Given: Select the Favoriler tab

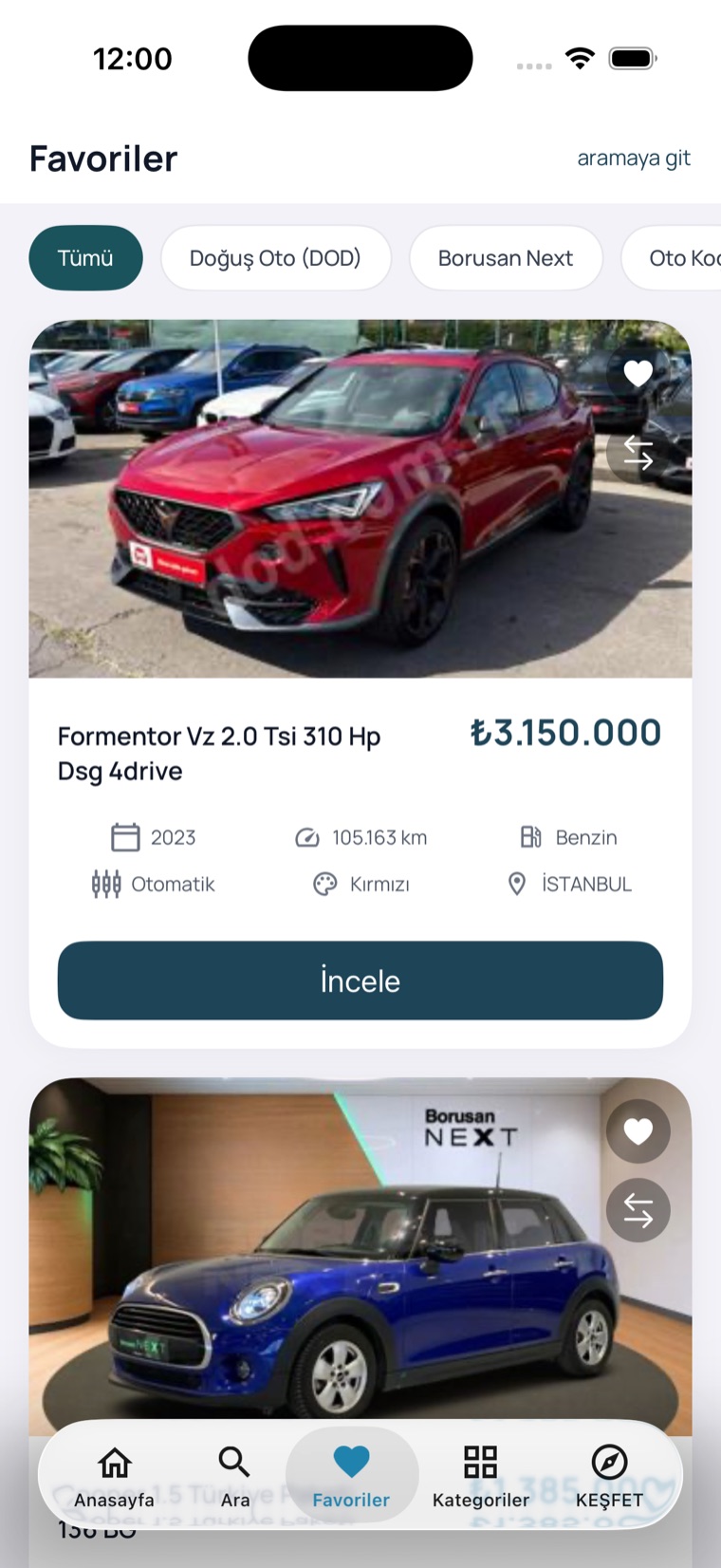Looking at the screenshot, I should pos(351,1477).
